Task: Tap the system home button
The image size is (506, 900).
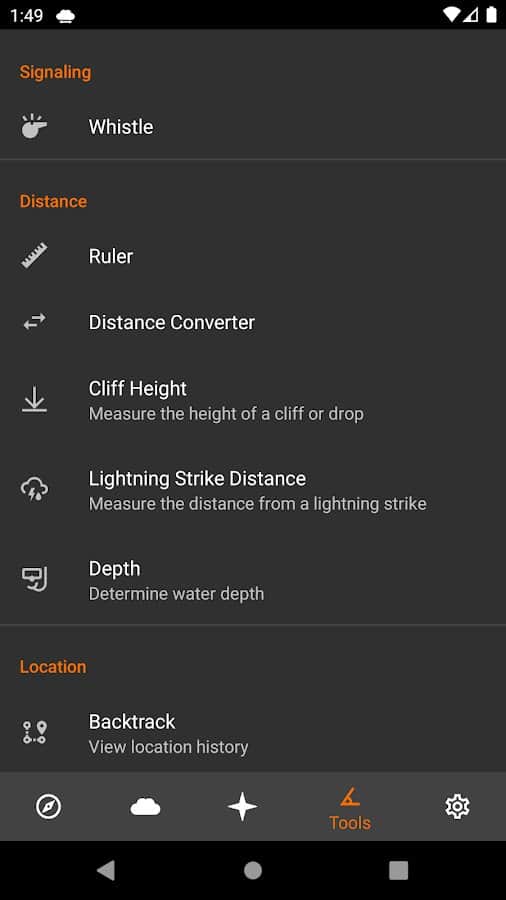Action: [x=253, y=870]
